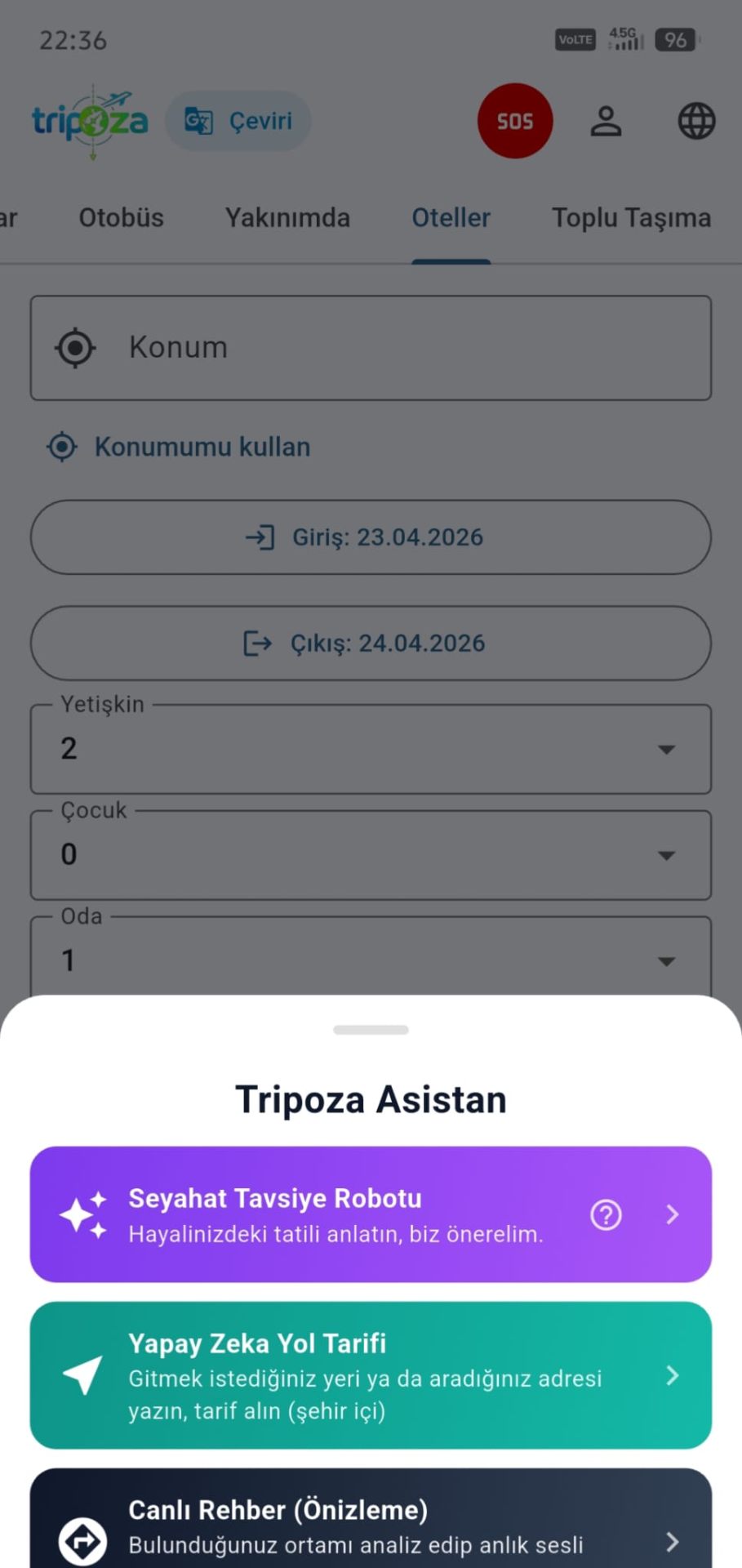Tap the location crosshair icon in Konum field
Viewport: 742px width, 1568px height.
(74, 347)
